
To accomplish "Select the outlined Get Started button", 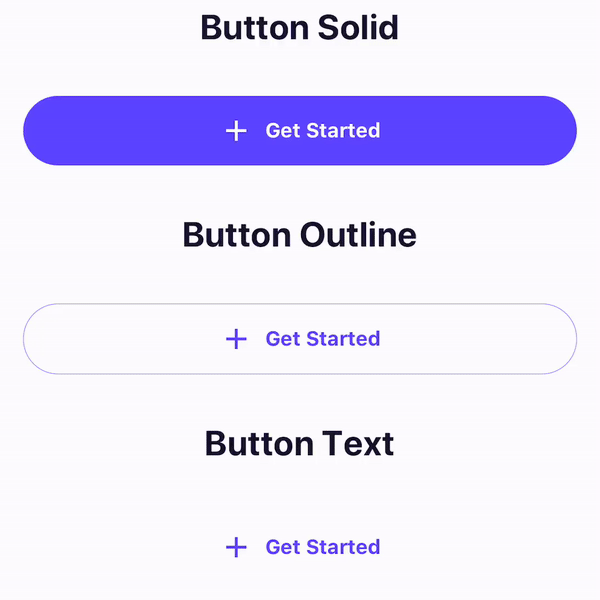I will coord(300,339).
